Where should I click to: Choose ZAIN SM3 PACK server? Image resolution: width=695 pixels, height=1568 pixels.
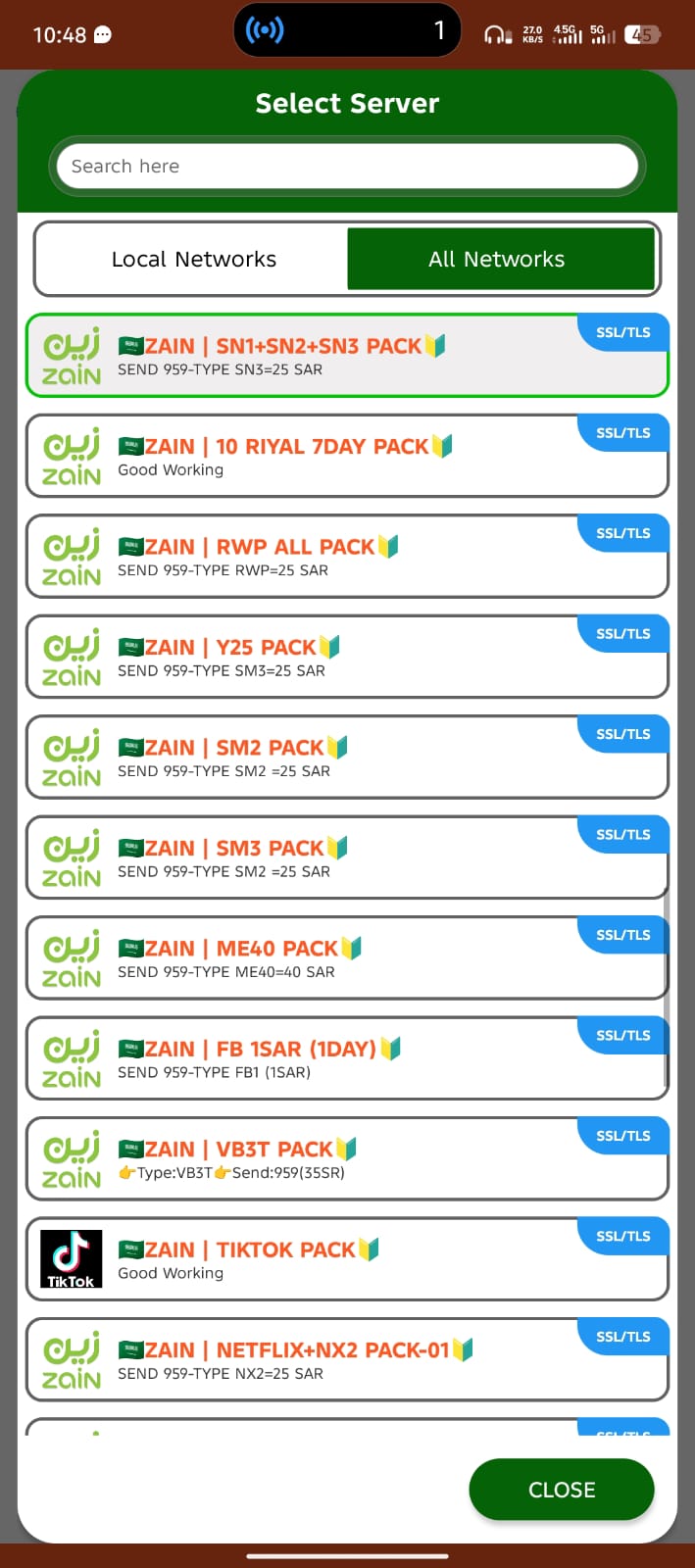(x=347, y=858)
